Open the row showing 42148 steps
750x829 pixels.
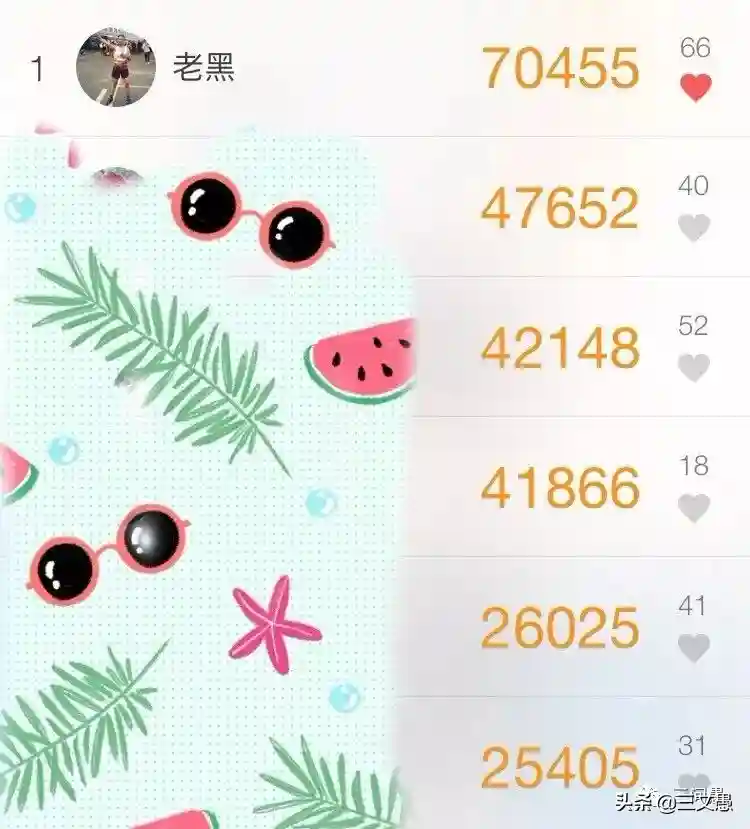click(559, 348)
